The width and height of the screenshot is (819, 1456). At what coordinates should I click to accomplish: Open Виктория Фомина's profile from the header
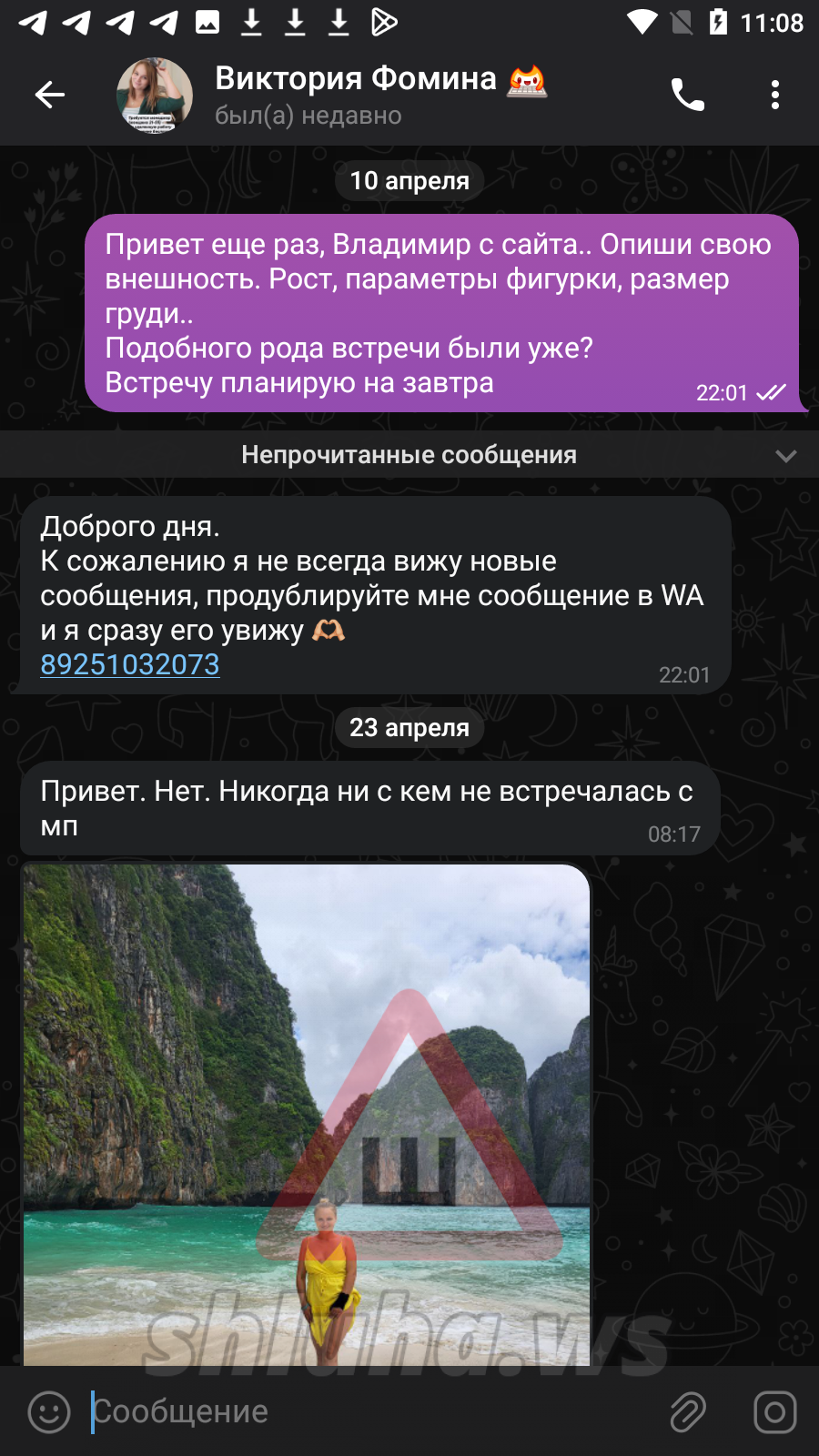click(x=355, y=95)
